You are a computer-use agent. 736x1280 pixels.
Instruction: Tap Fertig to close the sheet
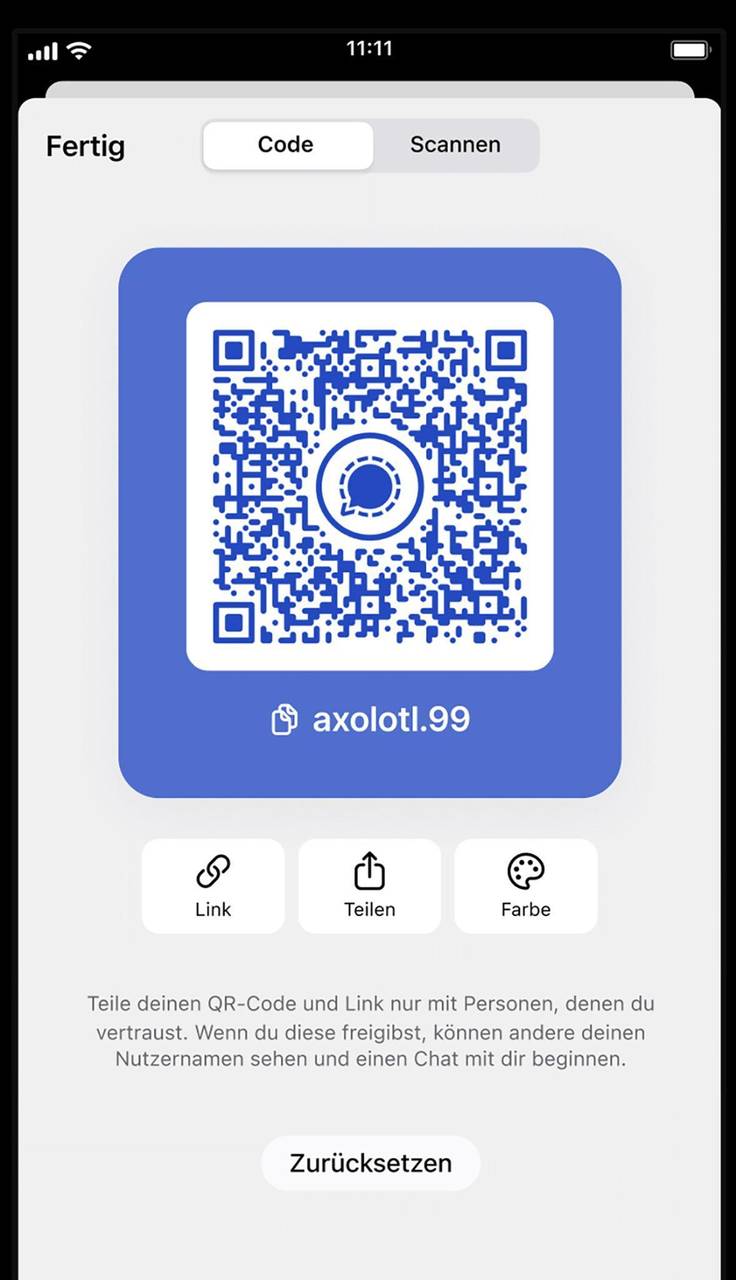85,146
